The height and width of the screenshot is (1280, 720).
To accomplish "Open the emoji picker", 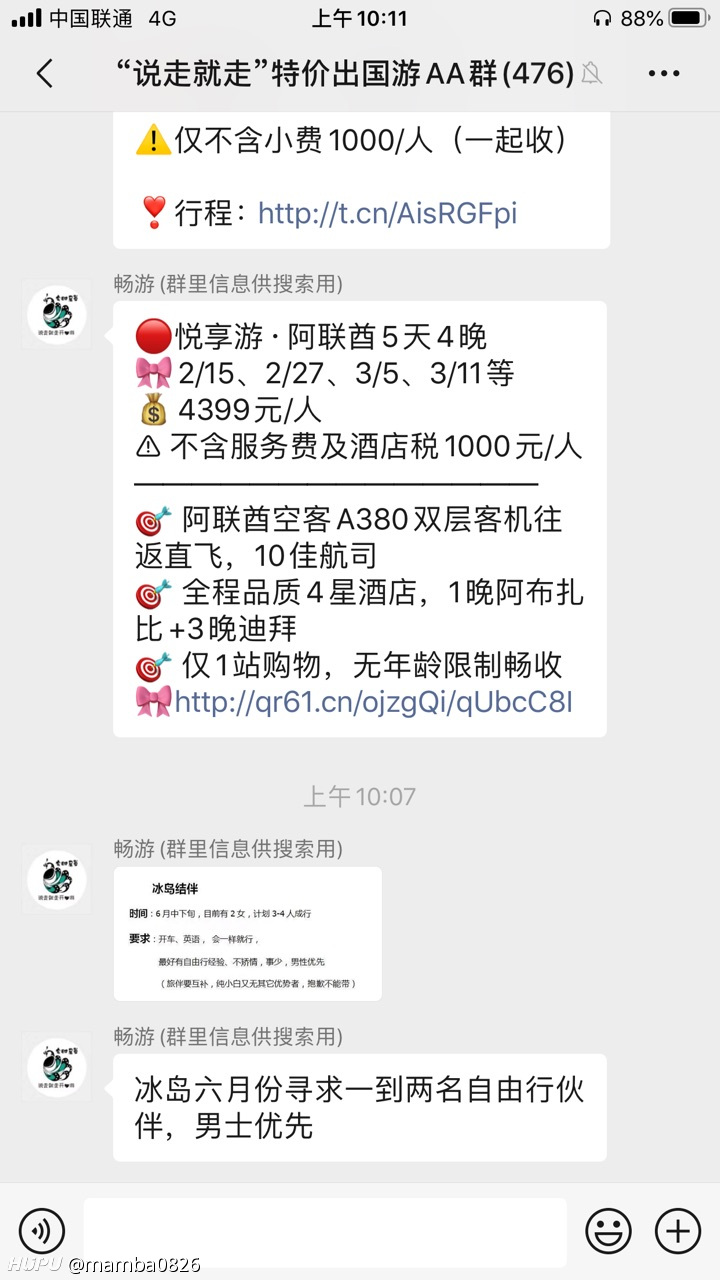I will pyautogui.click(x=609, y=1230).
